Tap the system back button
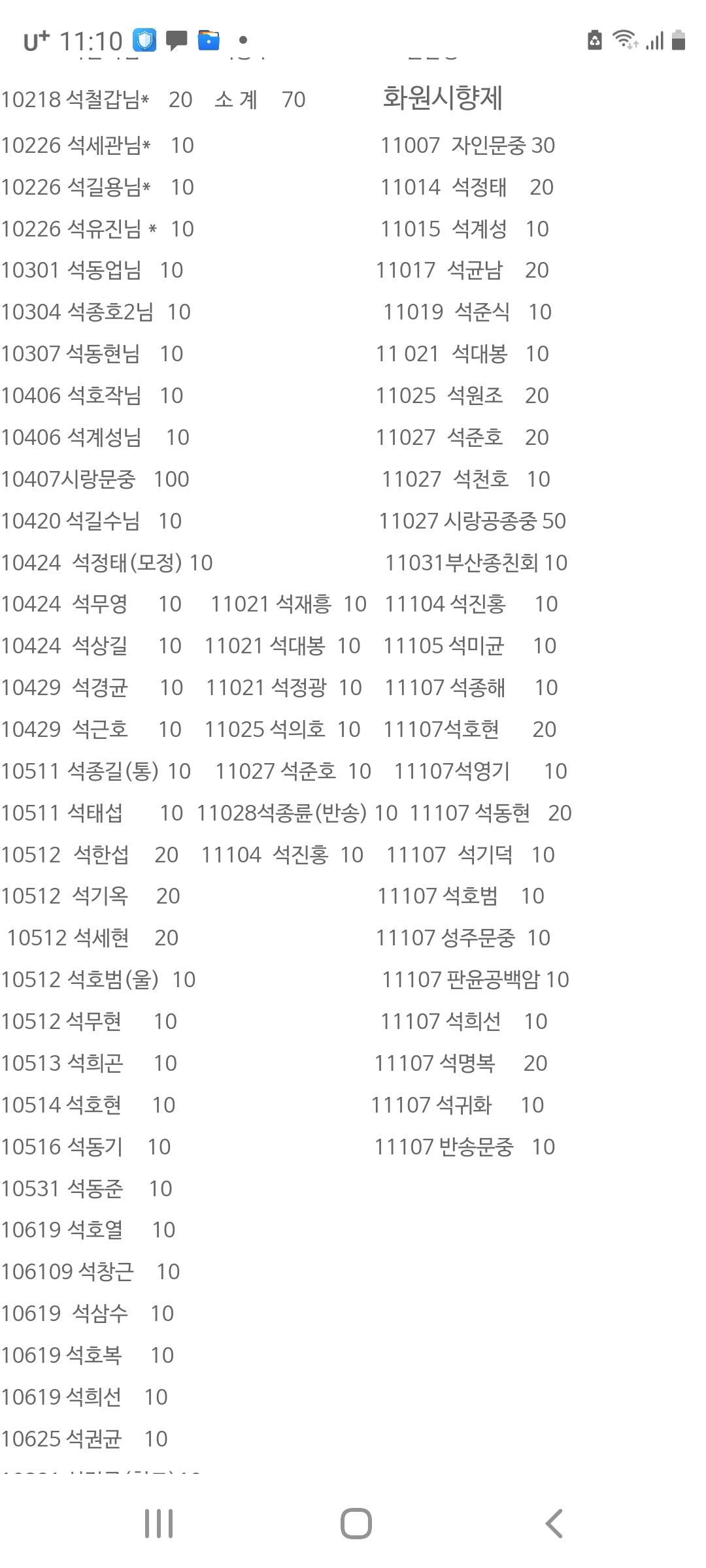The height and width of the screenshot is (1568, 706). click(554, 1524)
